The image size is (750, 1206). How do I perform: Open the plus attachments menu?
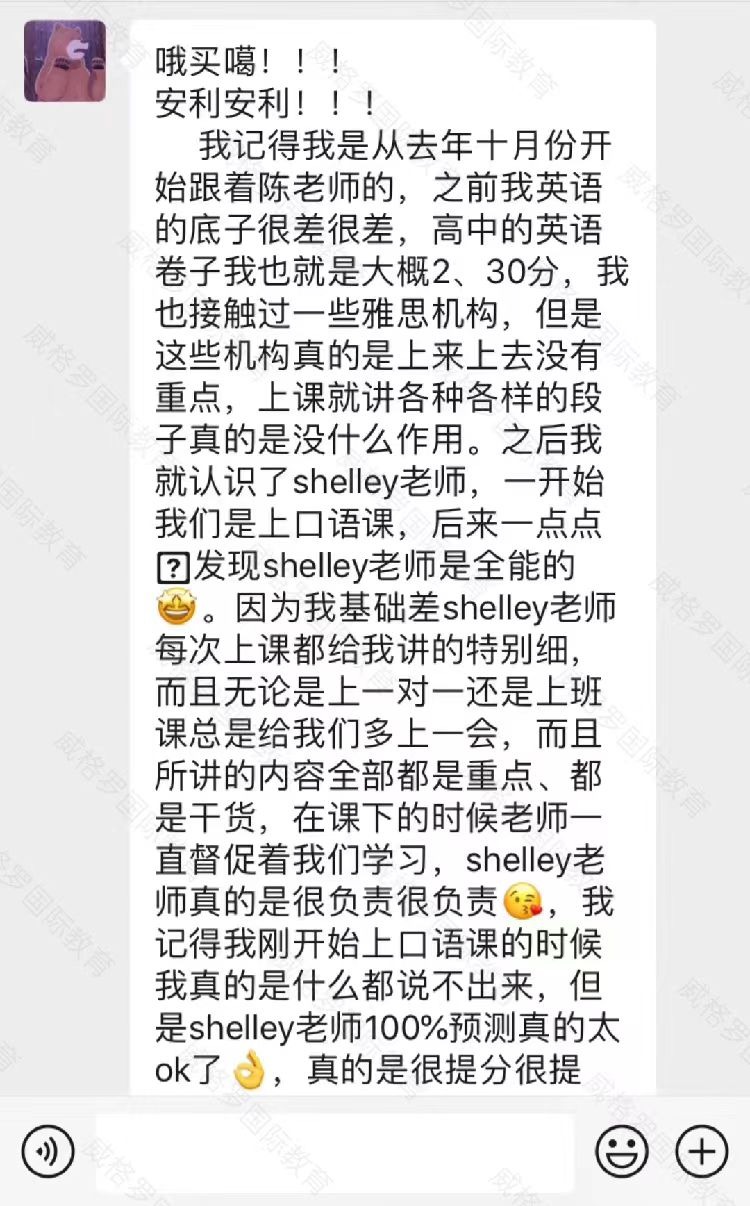702,1152
